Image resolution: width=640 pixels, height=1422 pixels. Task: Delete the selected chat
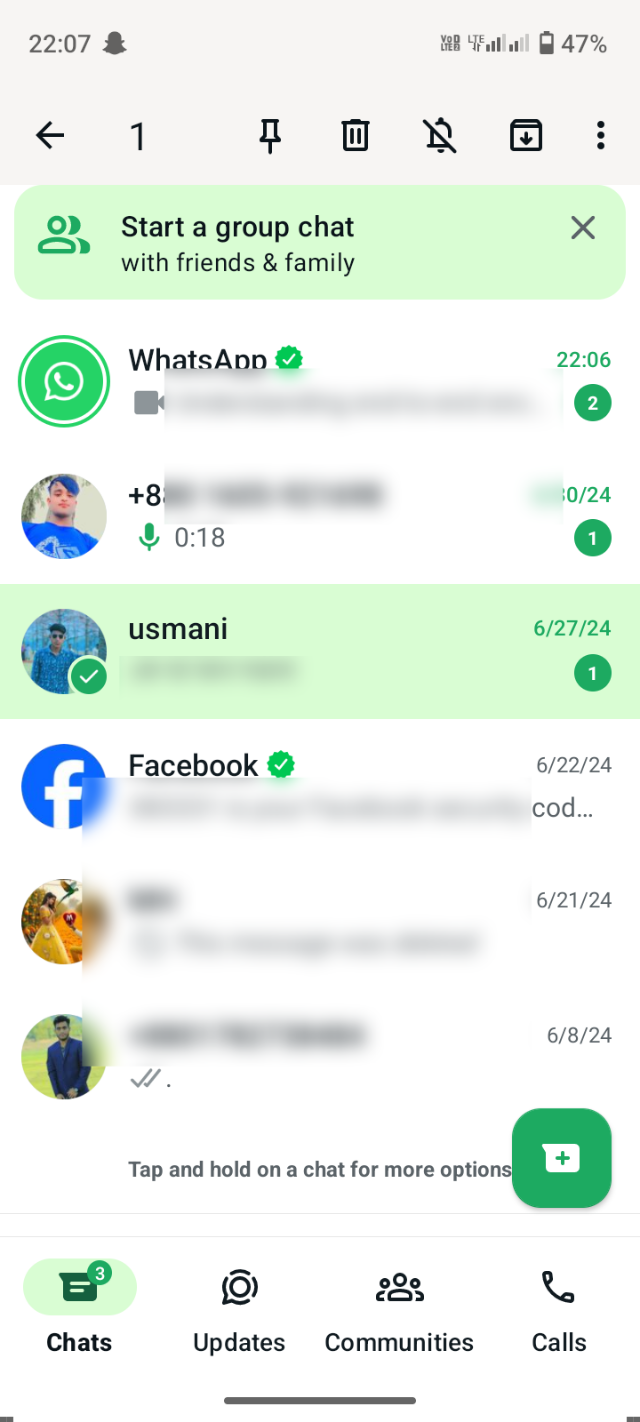tap(355, 135)
